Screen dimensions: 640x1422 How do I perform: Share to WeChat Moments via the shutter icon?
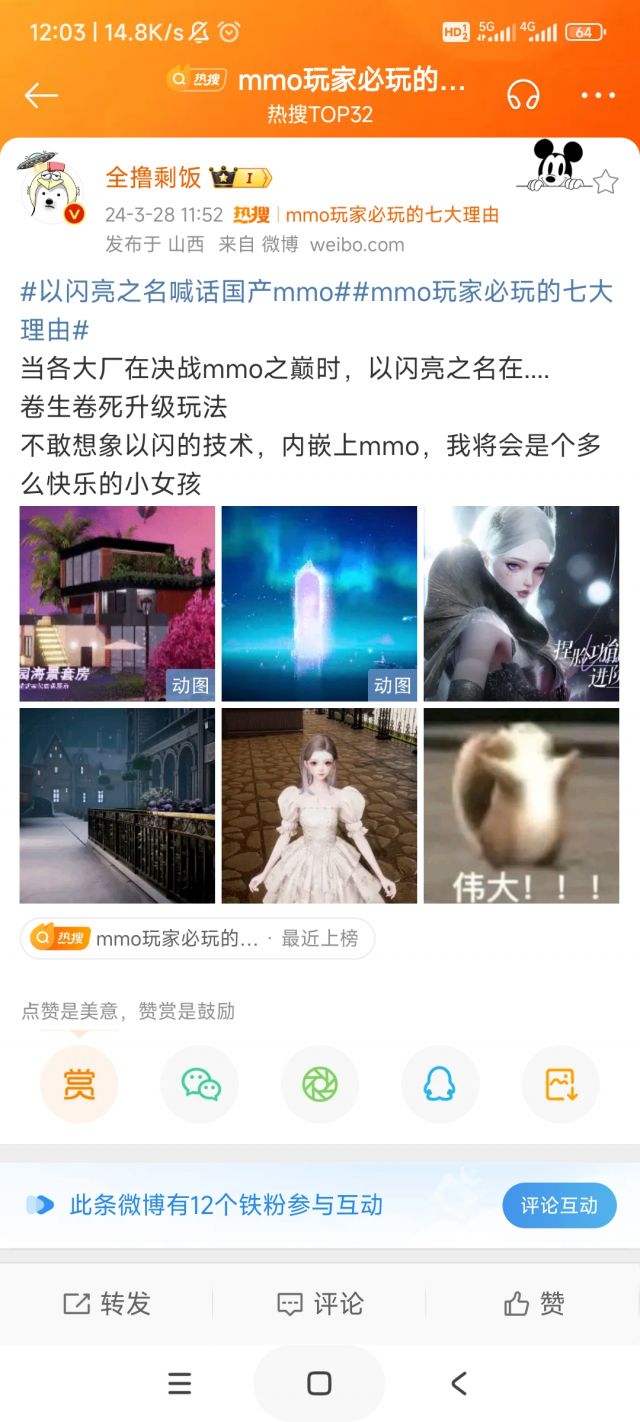click(320, 1084)
